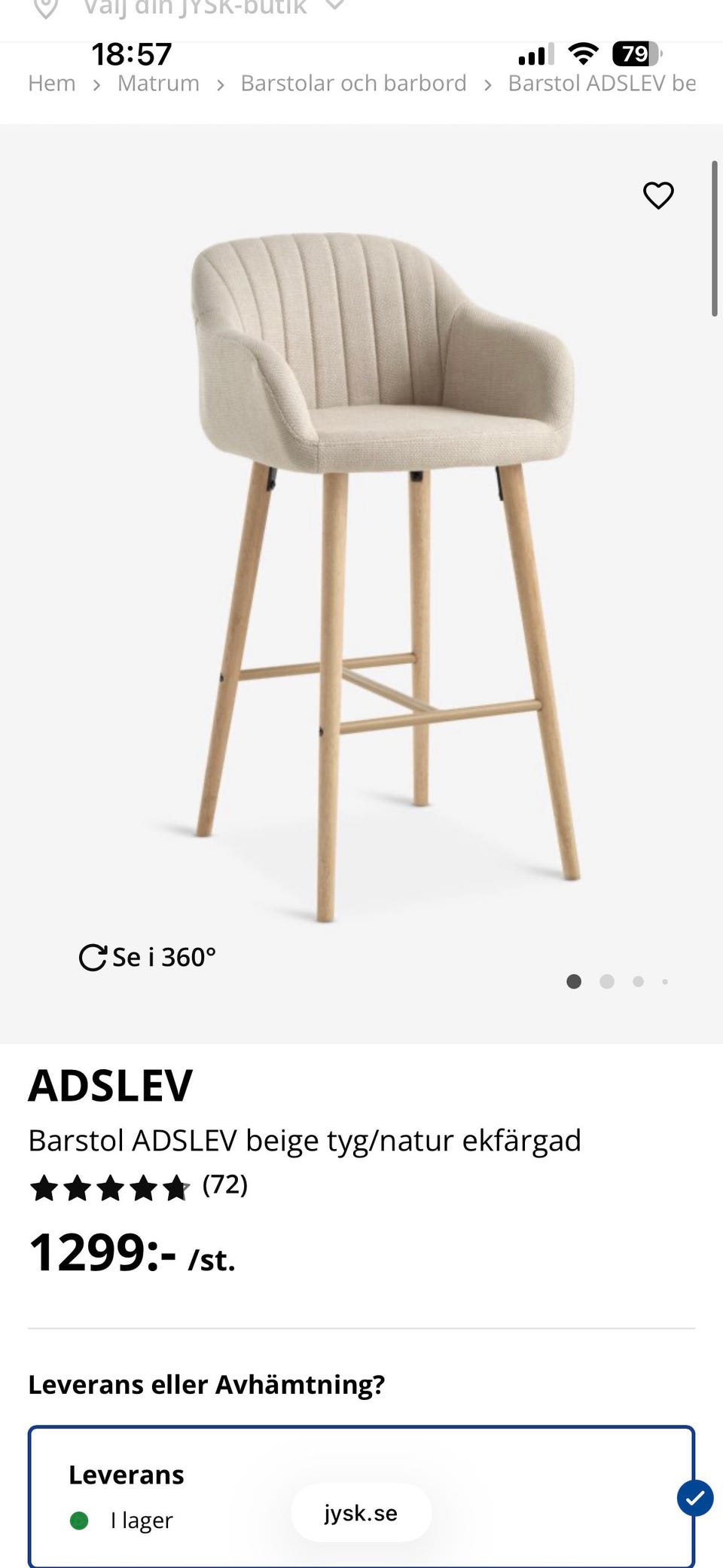This screenshot has height=1568, width=723.
Task: Open Hem from the breadcrumb trail
Action: click(51, 83)
